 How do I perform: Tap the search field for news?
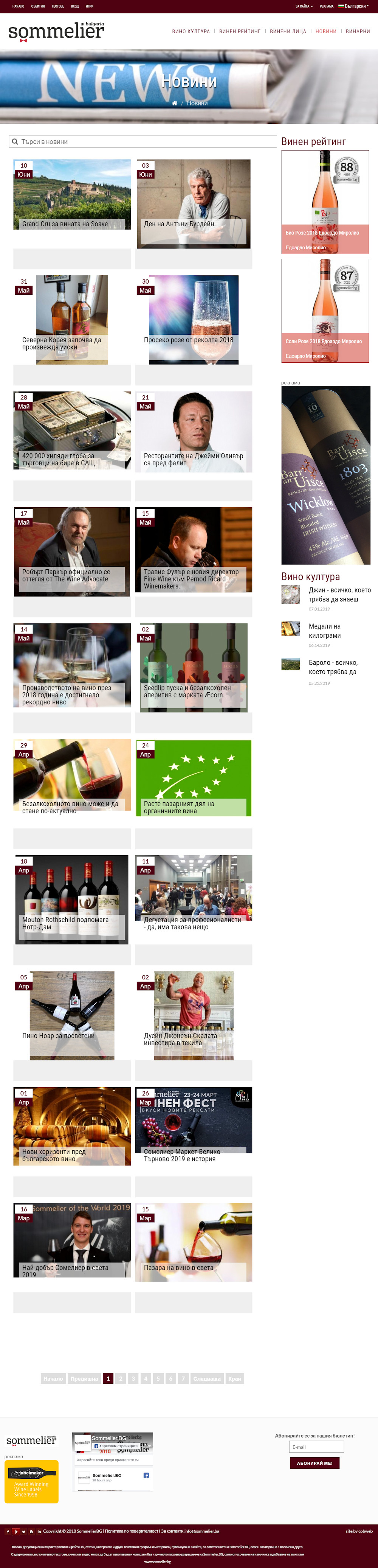click(143, 142)
